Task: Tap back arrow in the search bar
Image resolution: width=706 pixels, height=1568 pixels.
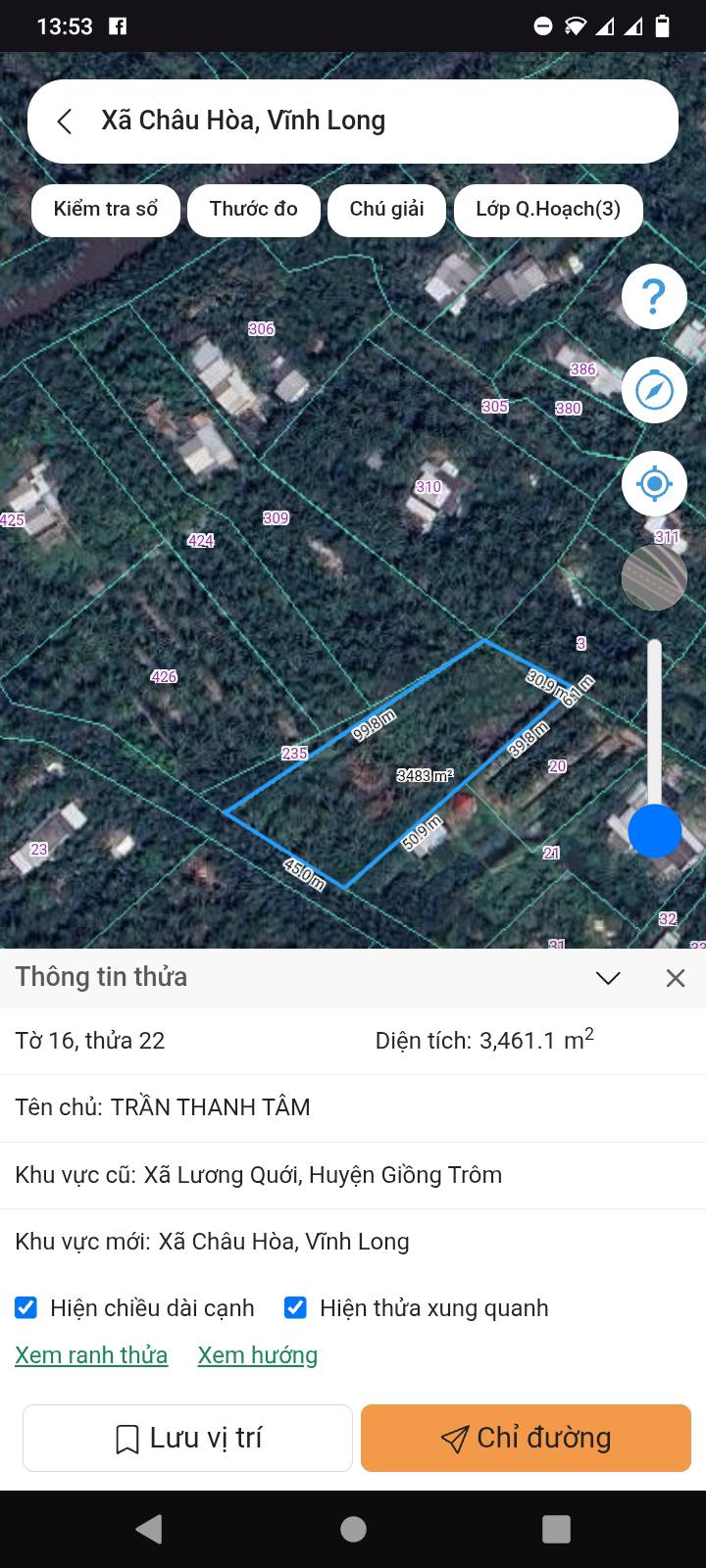Action: (63, 121)
